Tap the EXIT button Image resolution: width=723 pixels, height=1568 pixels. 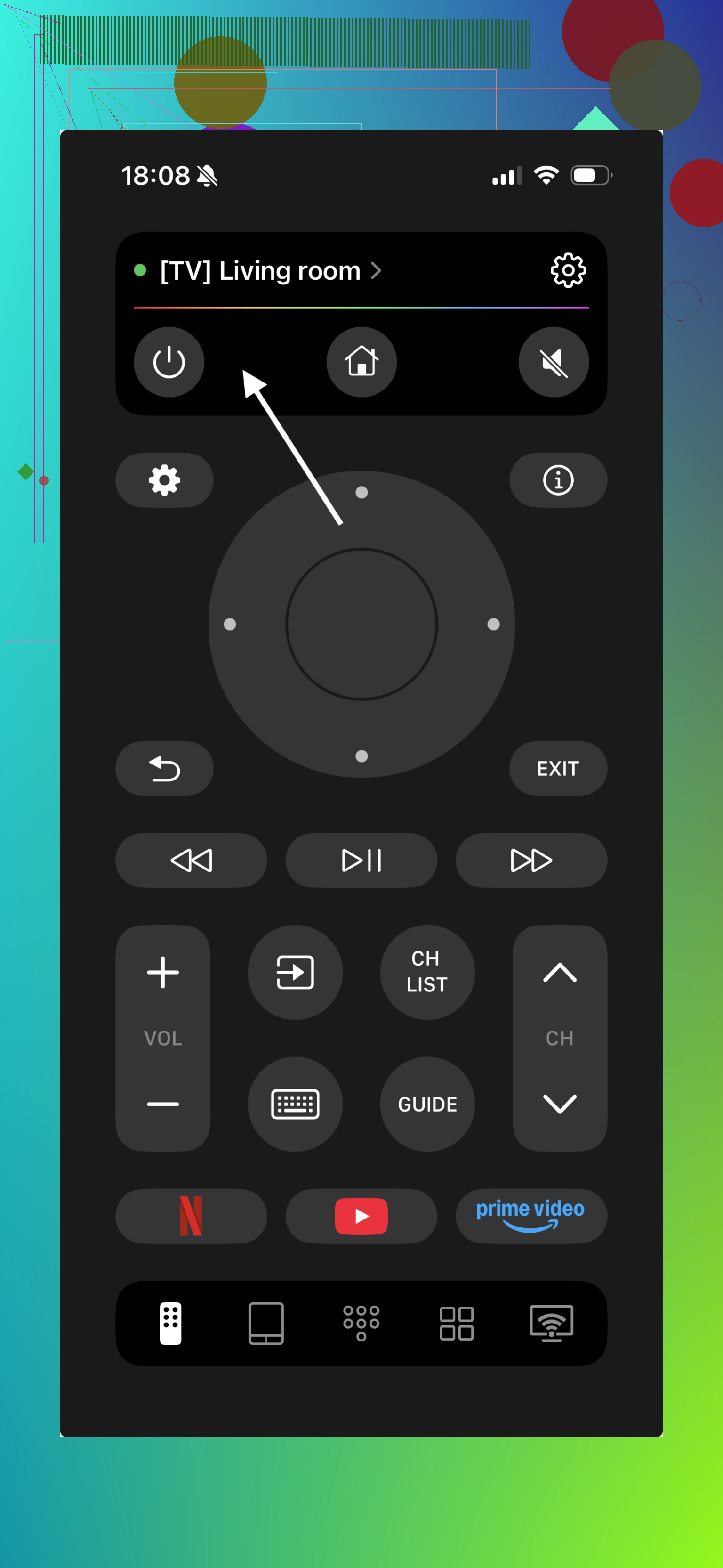(x=558, y=768)
